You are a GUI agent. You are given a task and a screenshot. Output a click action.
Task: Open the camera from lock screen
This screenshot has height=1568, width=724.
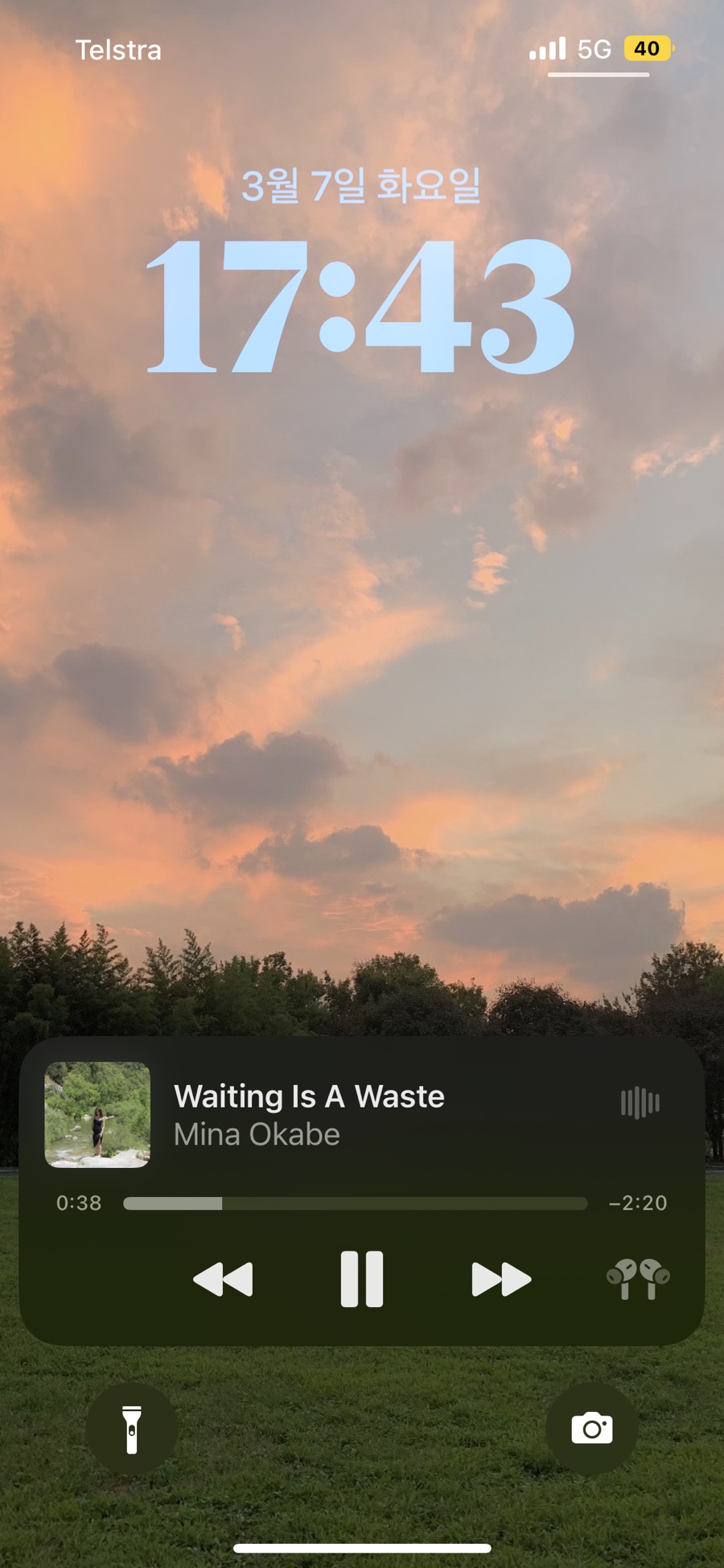click(x=591, y=1429)
